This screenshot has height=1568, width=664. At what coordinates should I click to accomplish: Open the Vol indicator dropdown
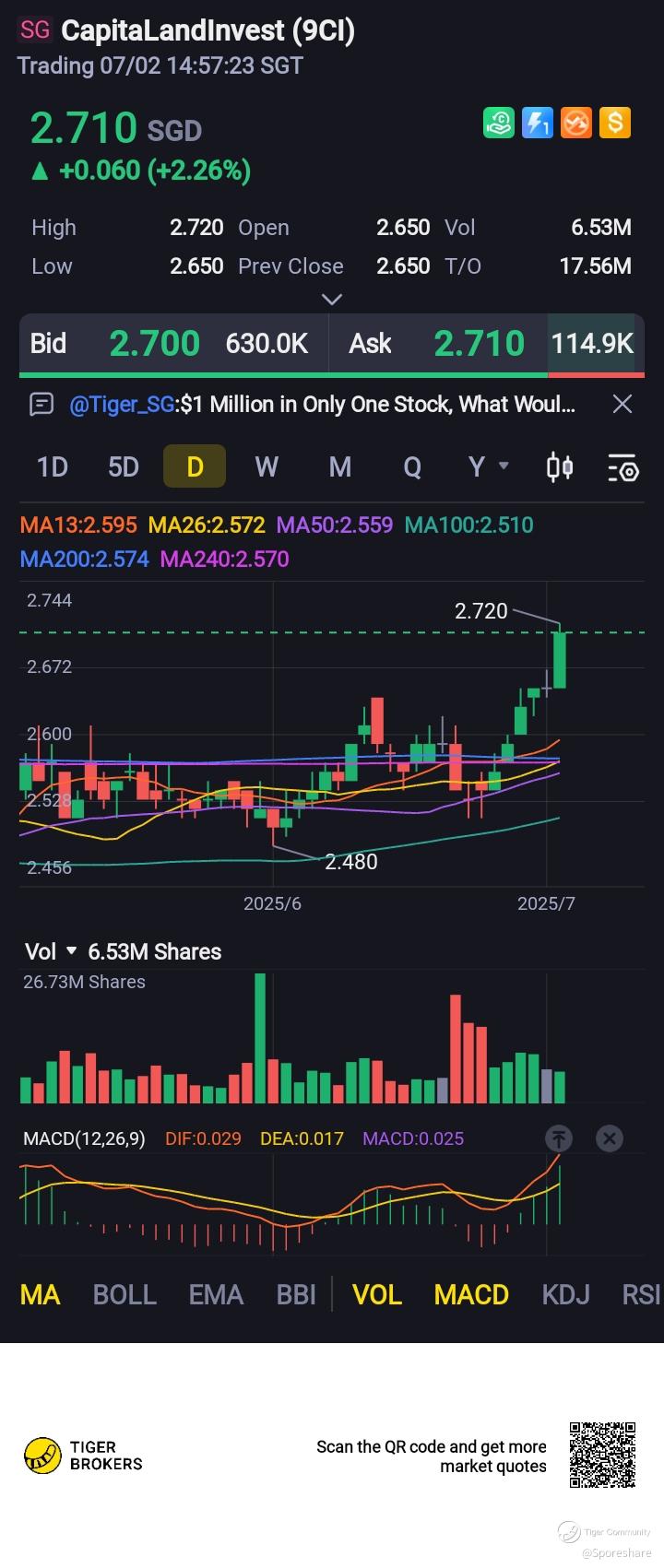click(52, 951)
